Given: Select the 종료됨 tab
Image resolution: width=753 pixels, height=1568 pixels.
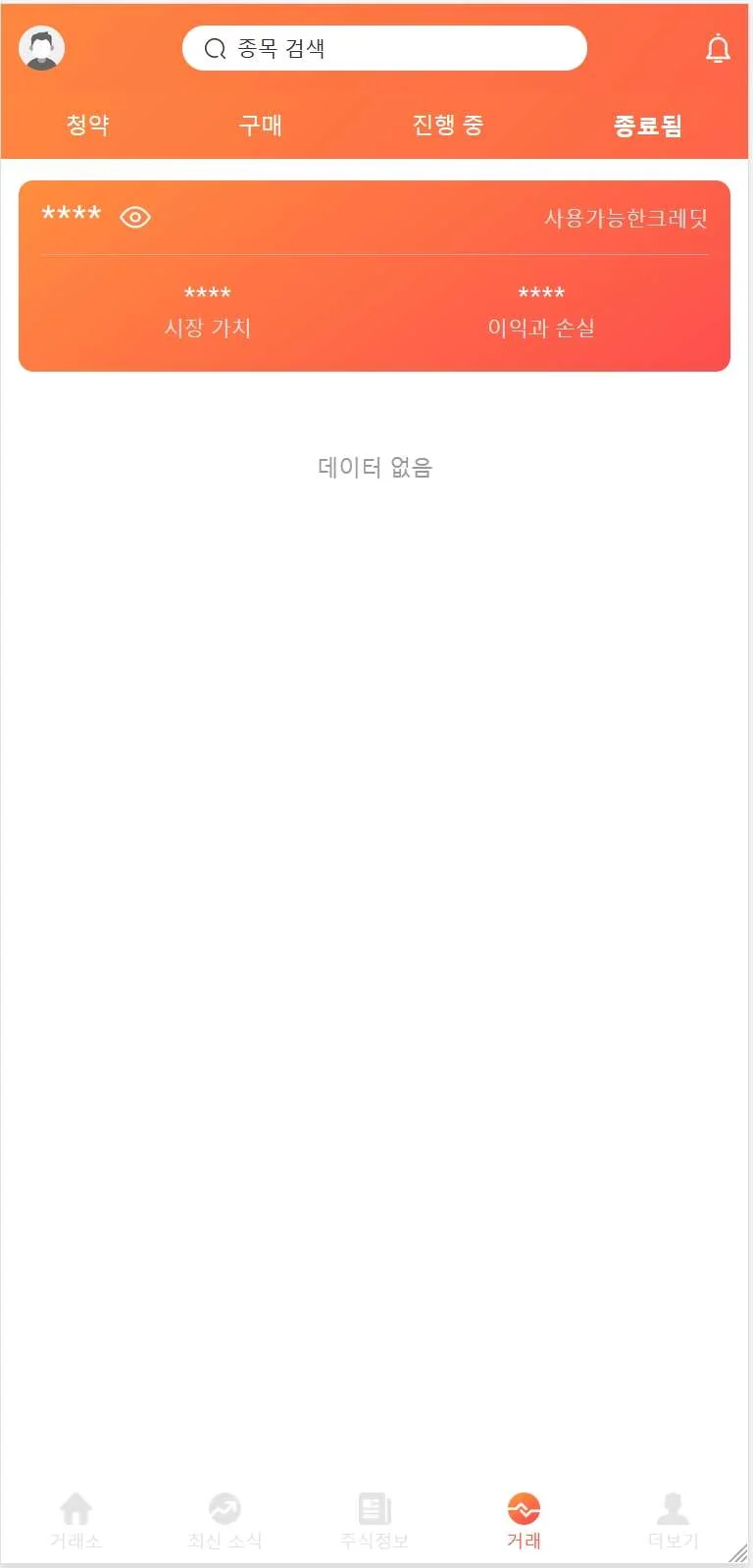Looking at the screenshot, I should coord(647,125).
